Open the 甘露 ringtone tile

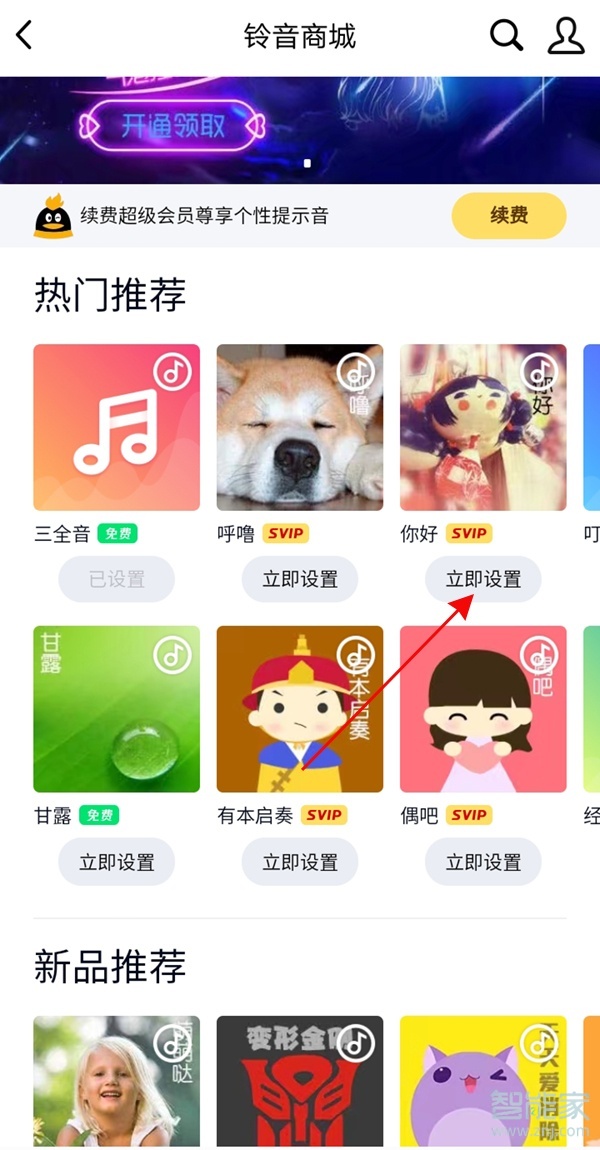pos(117,709)
